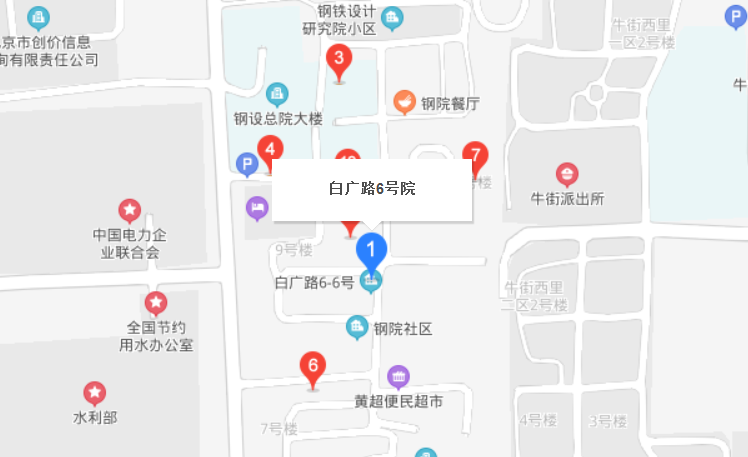This screenshot has width=748, height=457.
Task: Open the 白广路6号院 info bubble
Action: 372,188
